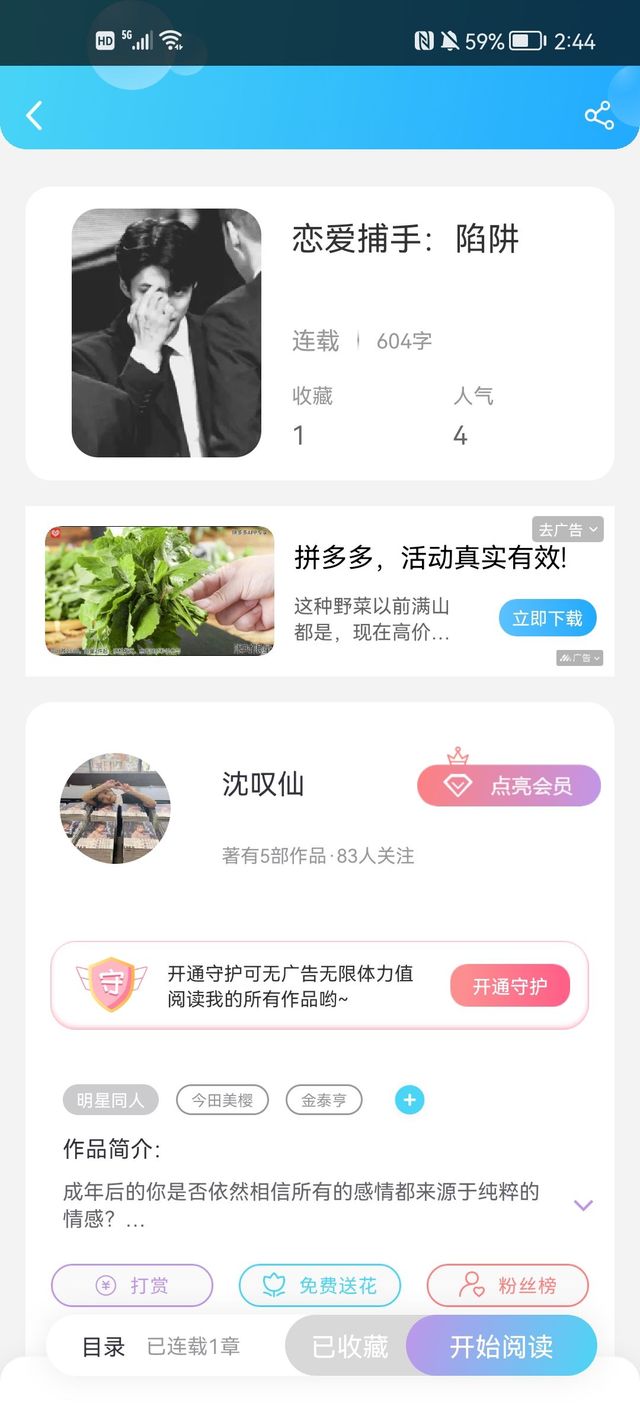This screenshot has height=1422, width=640.
Task: Send flowers with 免费送花
Action: pyautogui.click(x=320, y=1286)
